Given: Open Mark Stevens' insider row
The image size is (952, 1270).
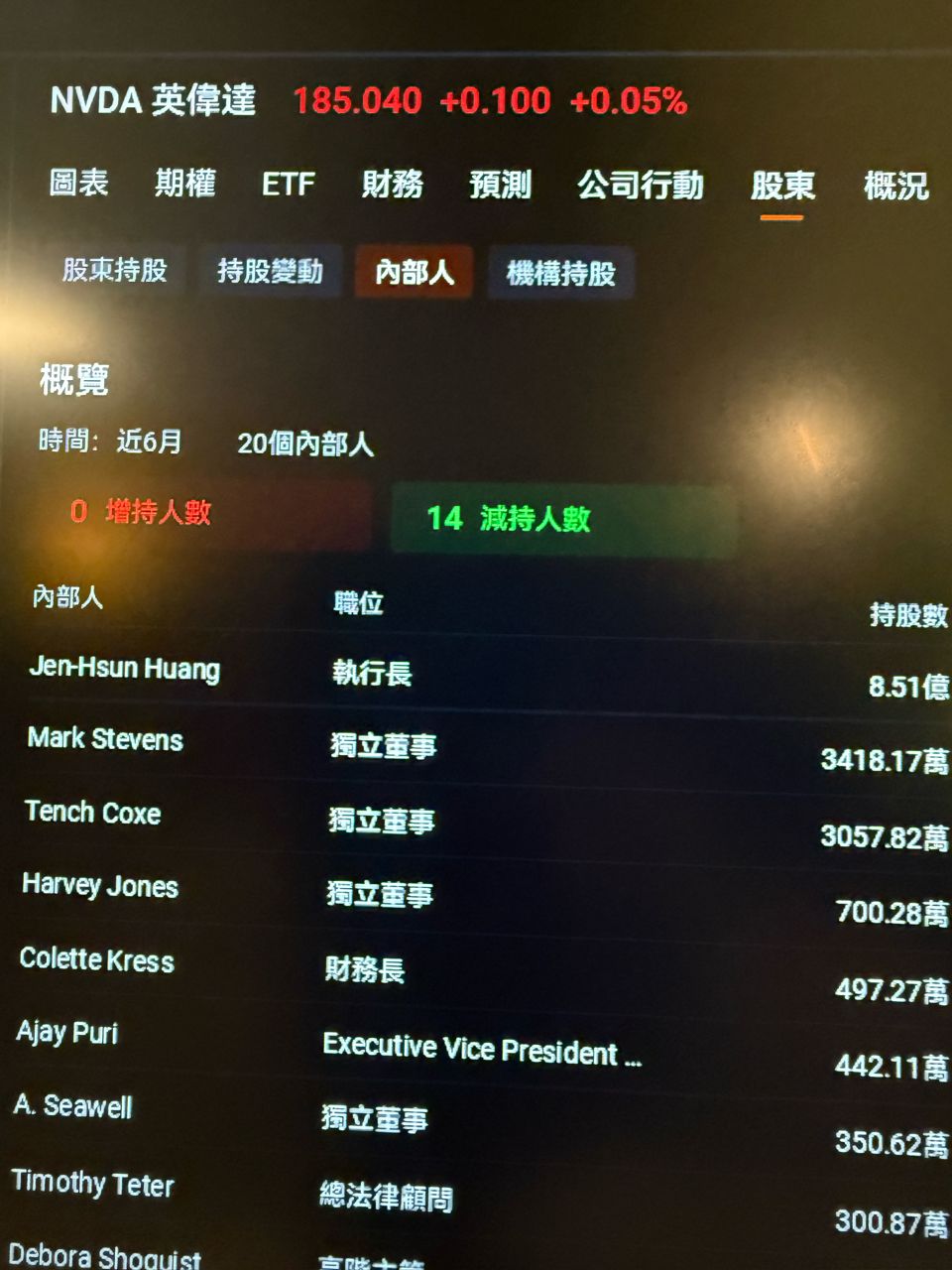Looking at the screenshot, I should tap(105, 739).
